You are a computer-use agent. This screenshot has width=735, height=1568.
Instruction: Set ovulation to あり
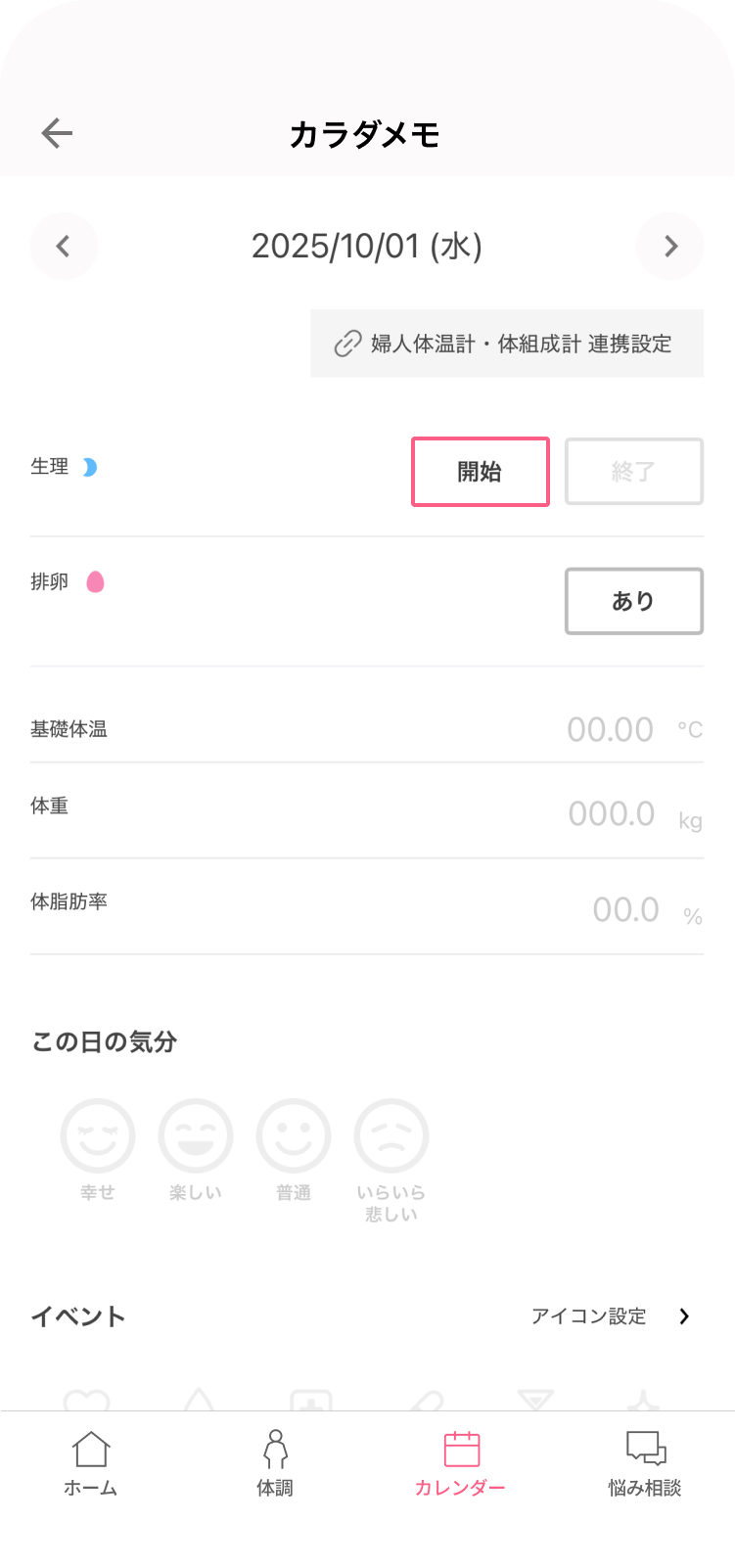click(x=633, y=601)
